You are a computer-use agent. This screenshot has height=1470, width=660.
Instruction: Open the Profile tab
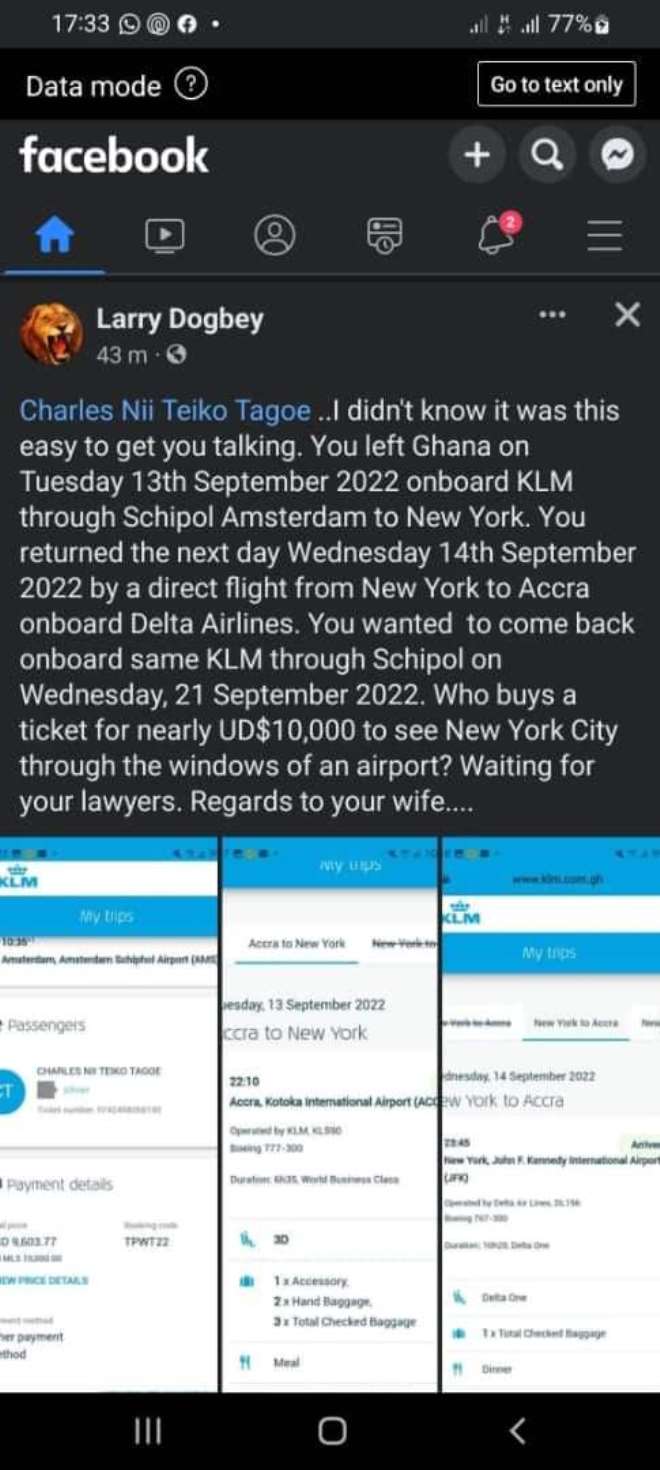275,235
